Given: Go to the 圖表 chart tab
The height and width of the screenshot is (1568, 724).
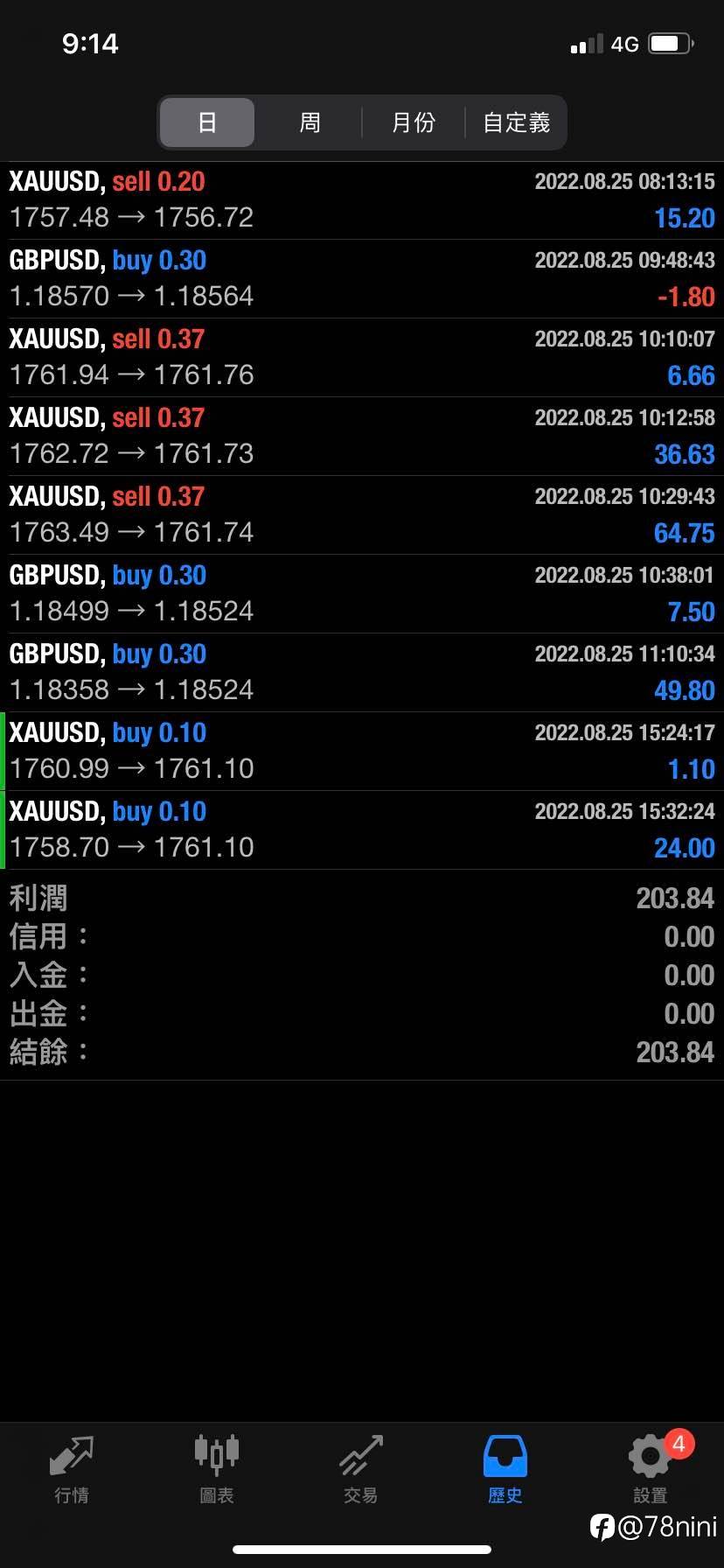Looking at the screenshot, I should click(x=216, y=1470).
